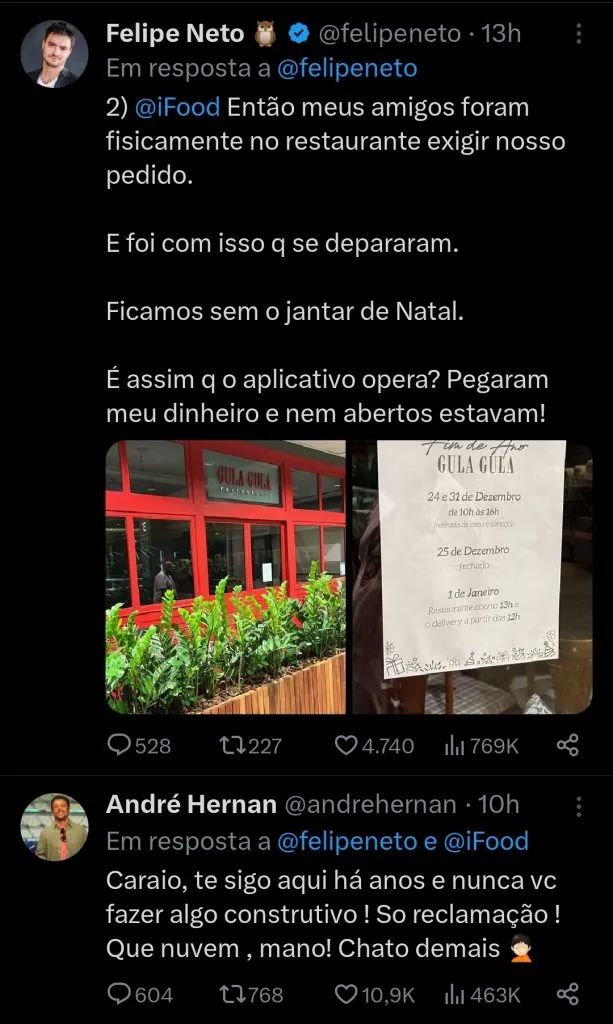This screenshot has width=613, height=1024.
Task: Share André Hernan's reply
Action: point(567,994)
